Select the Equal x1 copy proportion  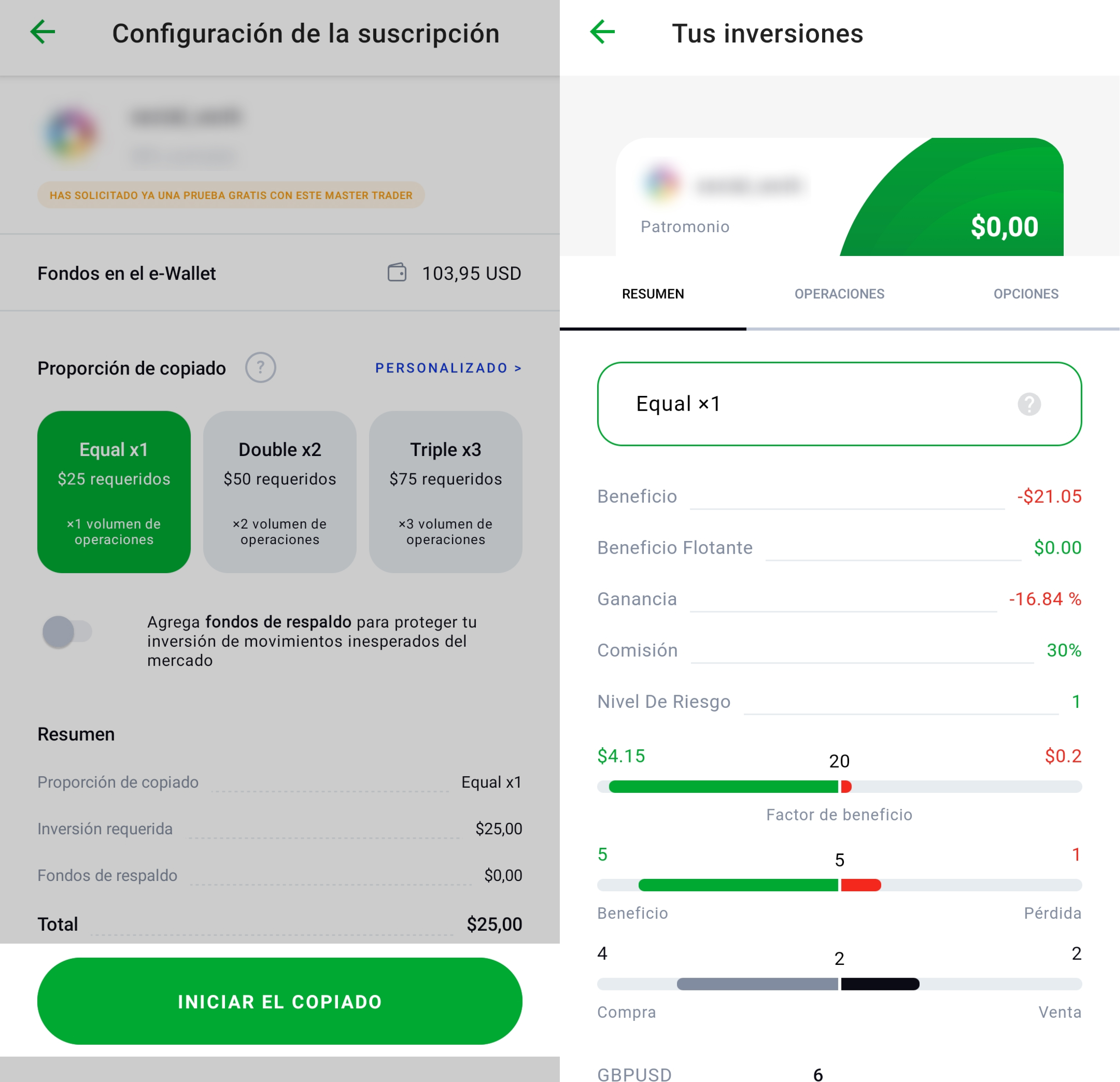tap(114, 491)
